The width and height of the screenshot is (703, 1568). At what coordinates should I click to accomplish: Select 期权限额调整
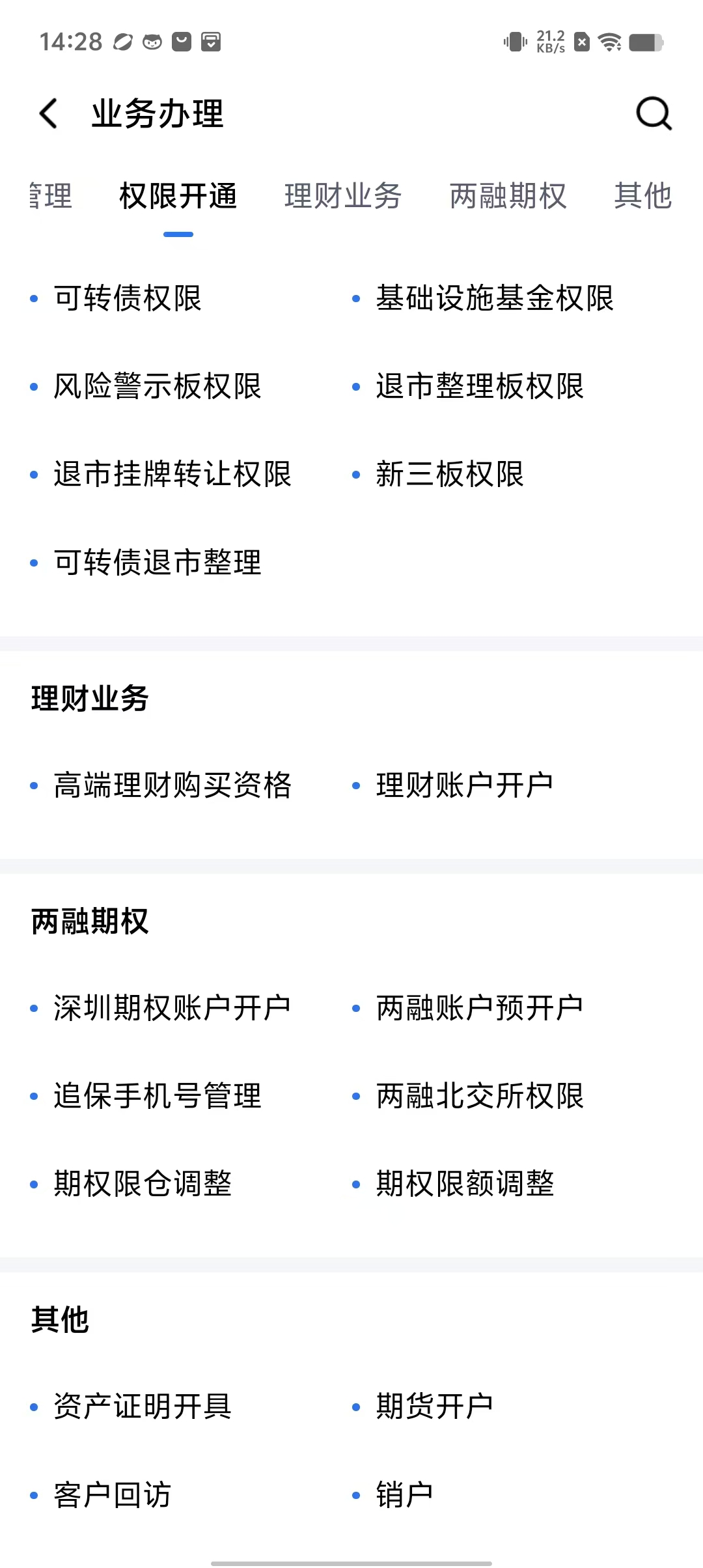point(464,1184)
